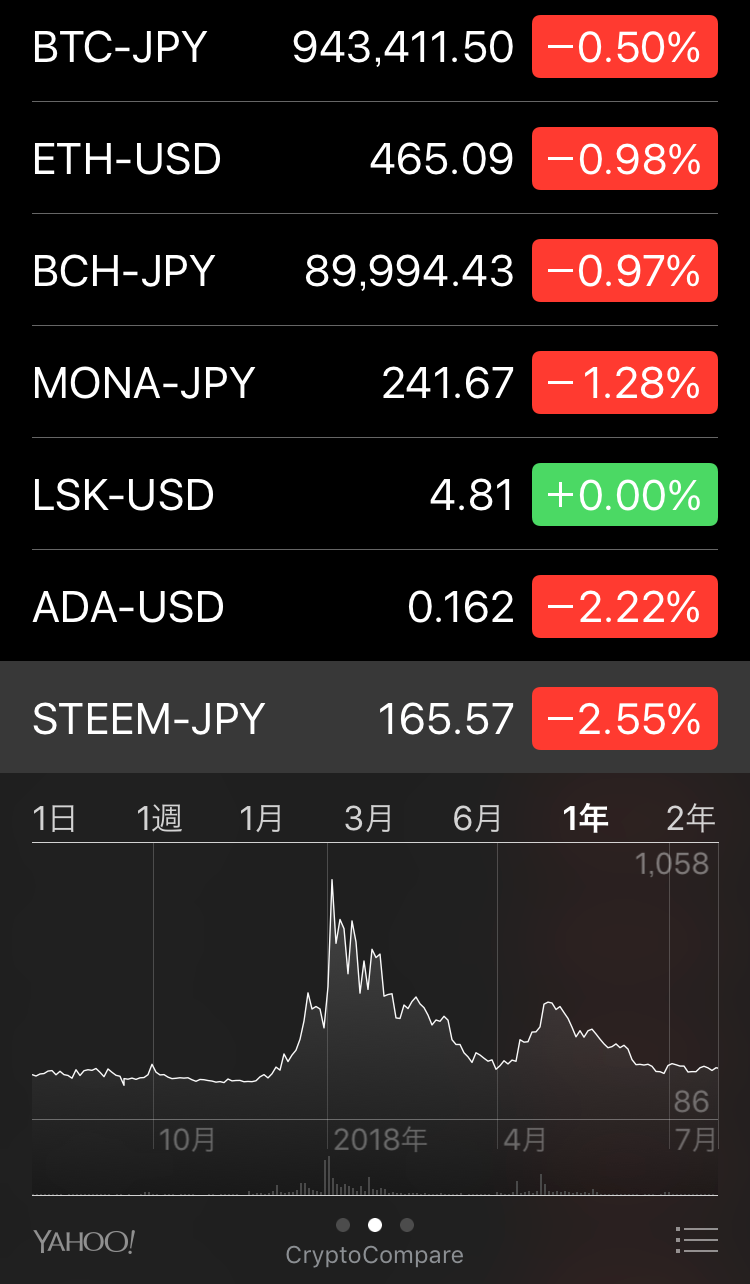This screenshot has height=1284, width=750.
Task: Select the ETH-USD row
Action: click(x=270, y=159)
